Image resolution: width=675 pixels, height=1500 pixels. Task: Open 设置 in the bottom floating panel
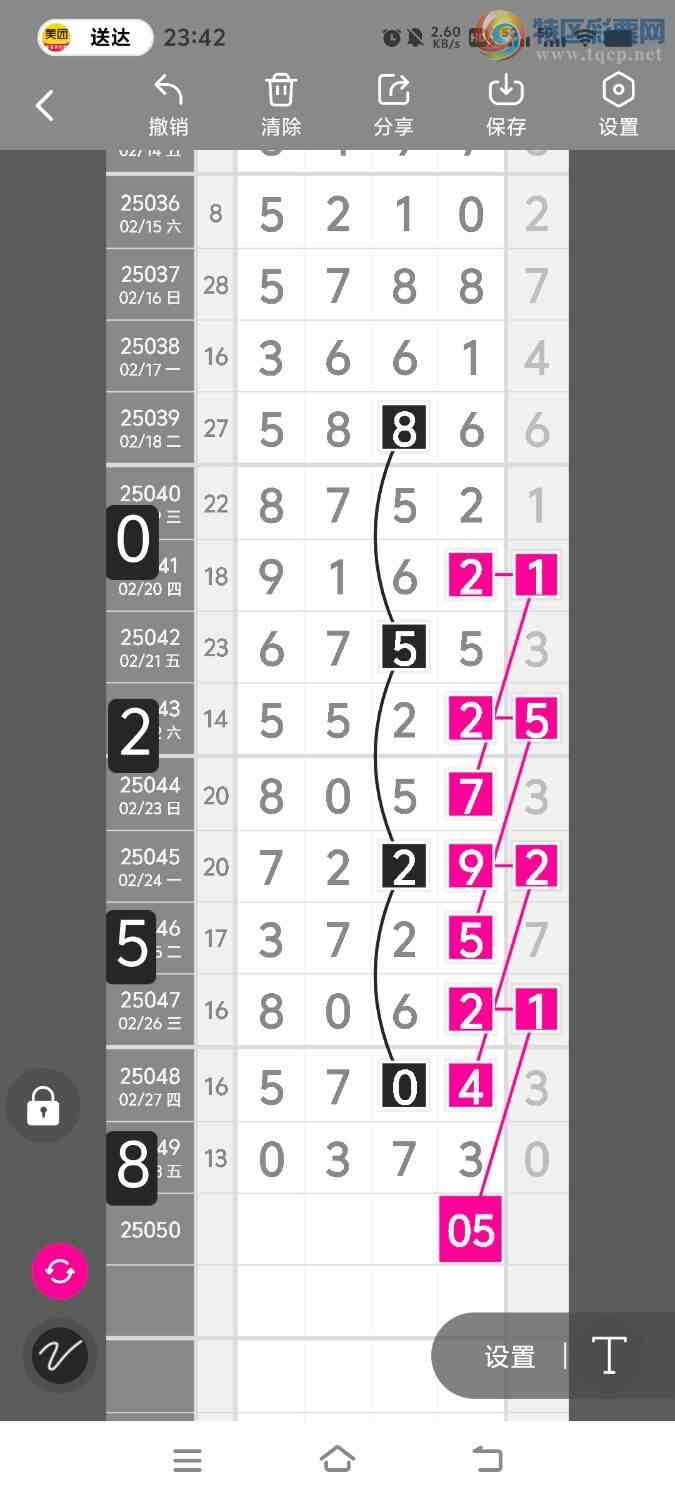510,1357
